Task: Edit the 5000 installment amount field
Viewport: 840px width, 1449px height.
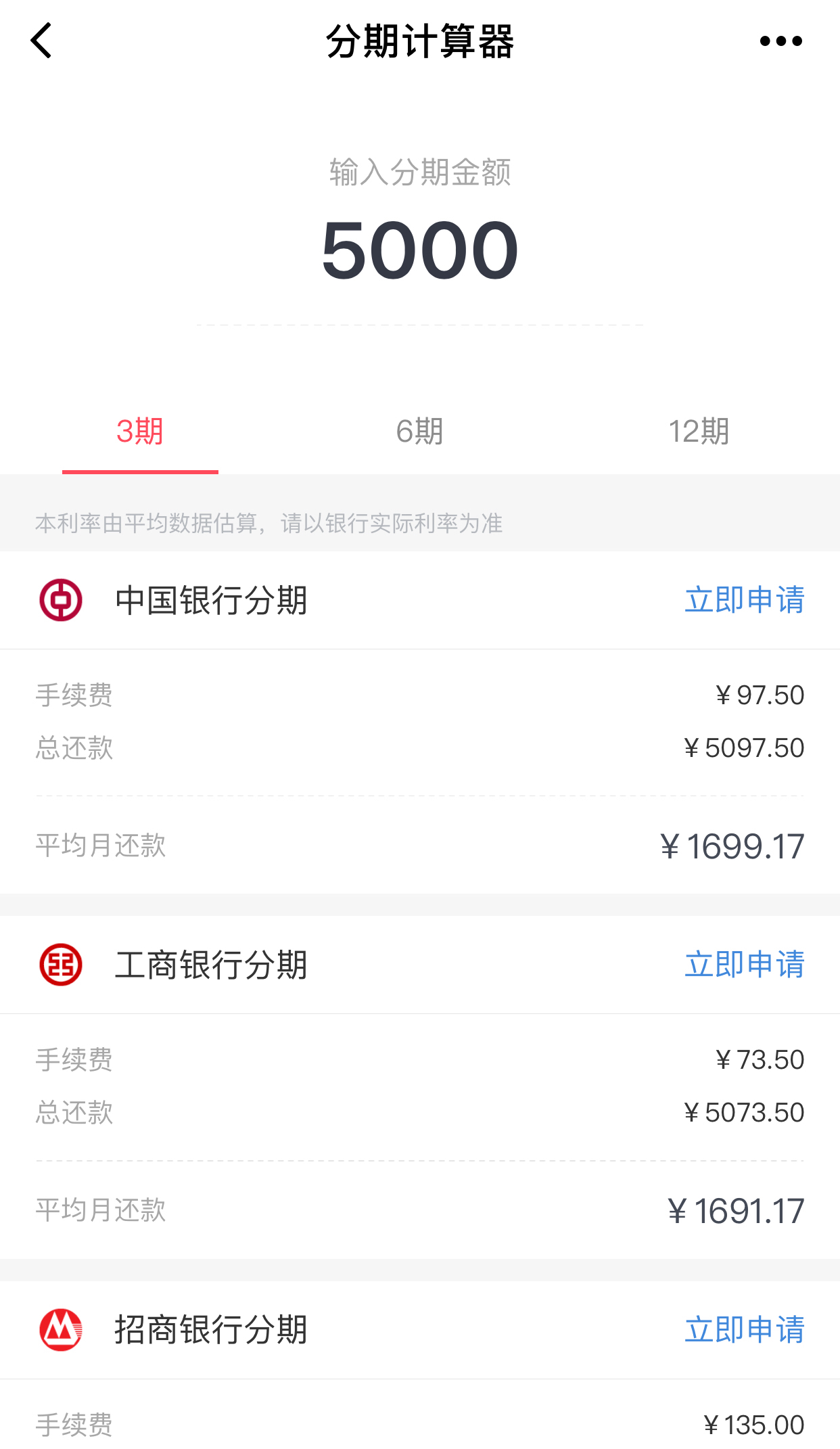Action: tap(419, 251)
